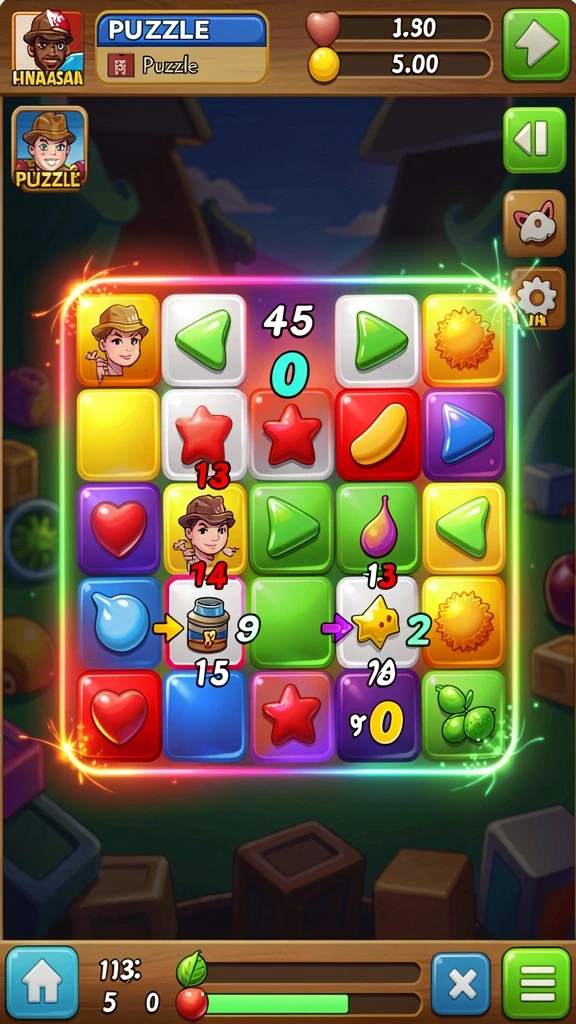Select the blue water drop tile

120,623
